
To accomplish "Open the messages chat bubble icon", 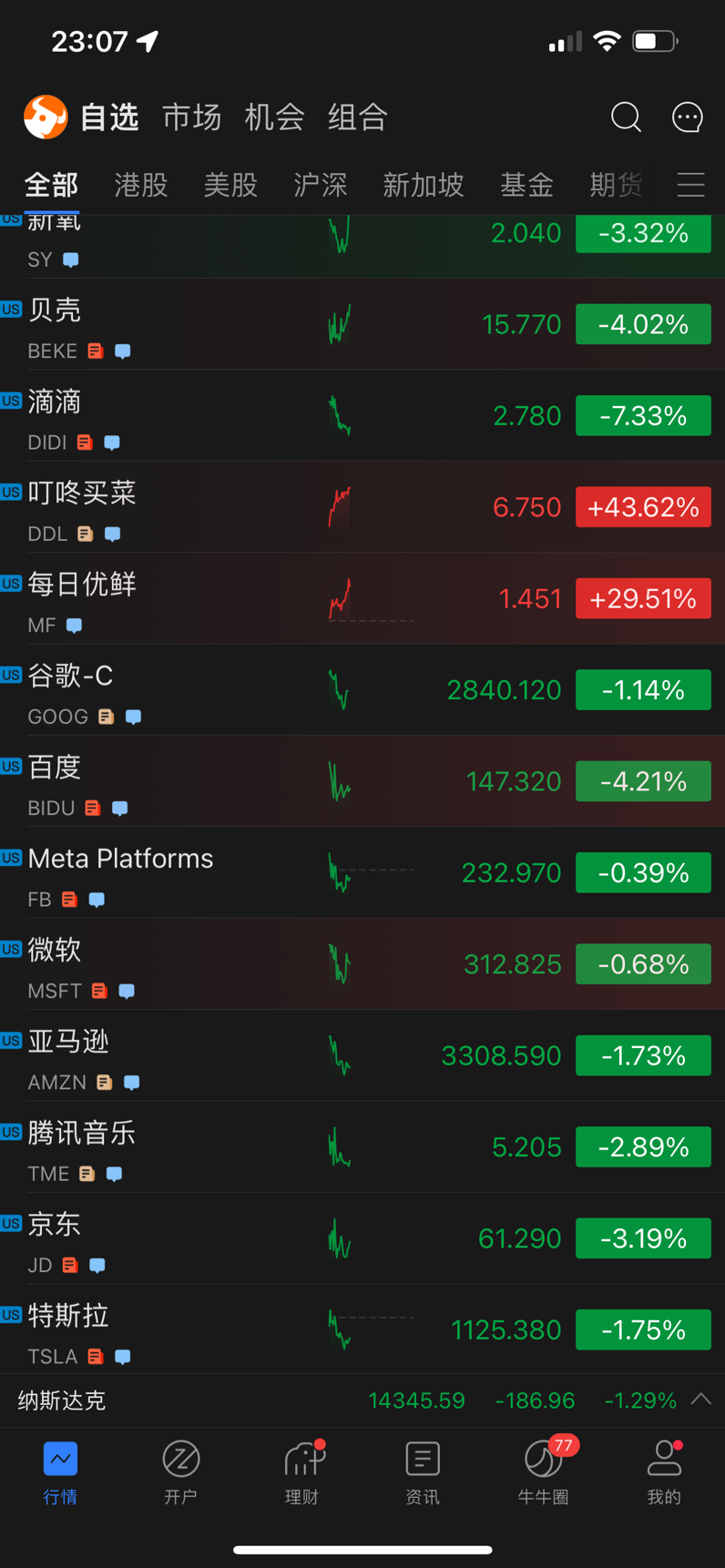I will pos(687,117).
